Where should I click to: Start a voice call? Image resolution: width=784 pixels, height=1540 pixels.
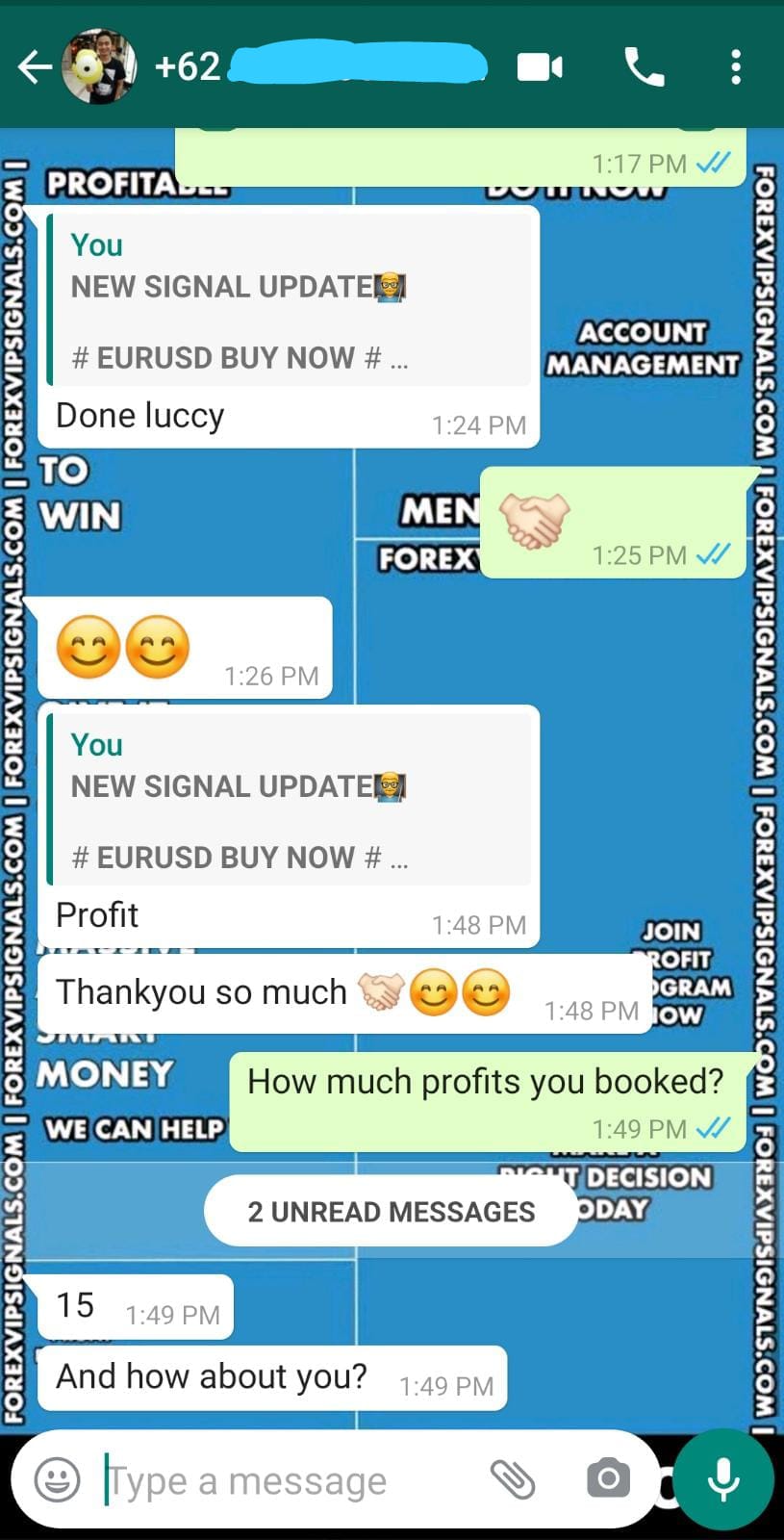click(x=644, y=67)
